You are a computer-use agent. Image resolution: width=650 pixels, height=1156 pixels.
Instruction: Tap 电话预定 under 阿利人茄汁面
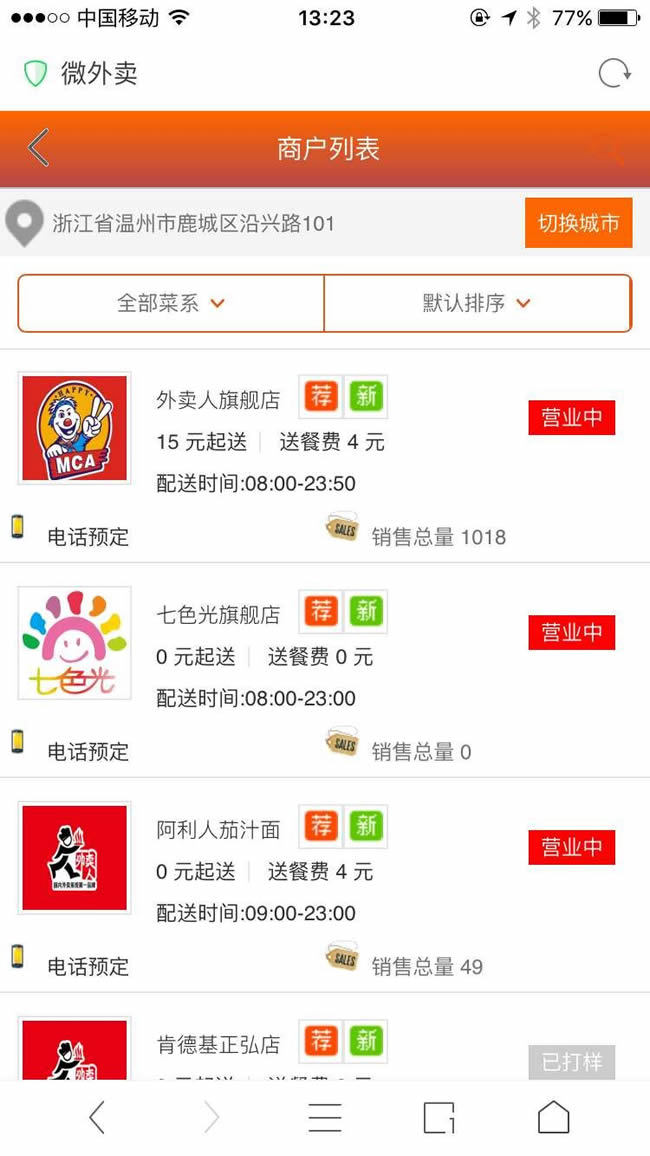(87, 967)
